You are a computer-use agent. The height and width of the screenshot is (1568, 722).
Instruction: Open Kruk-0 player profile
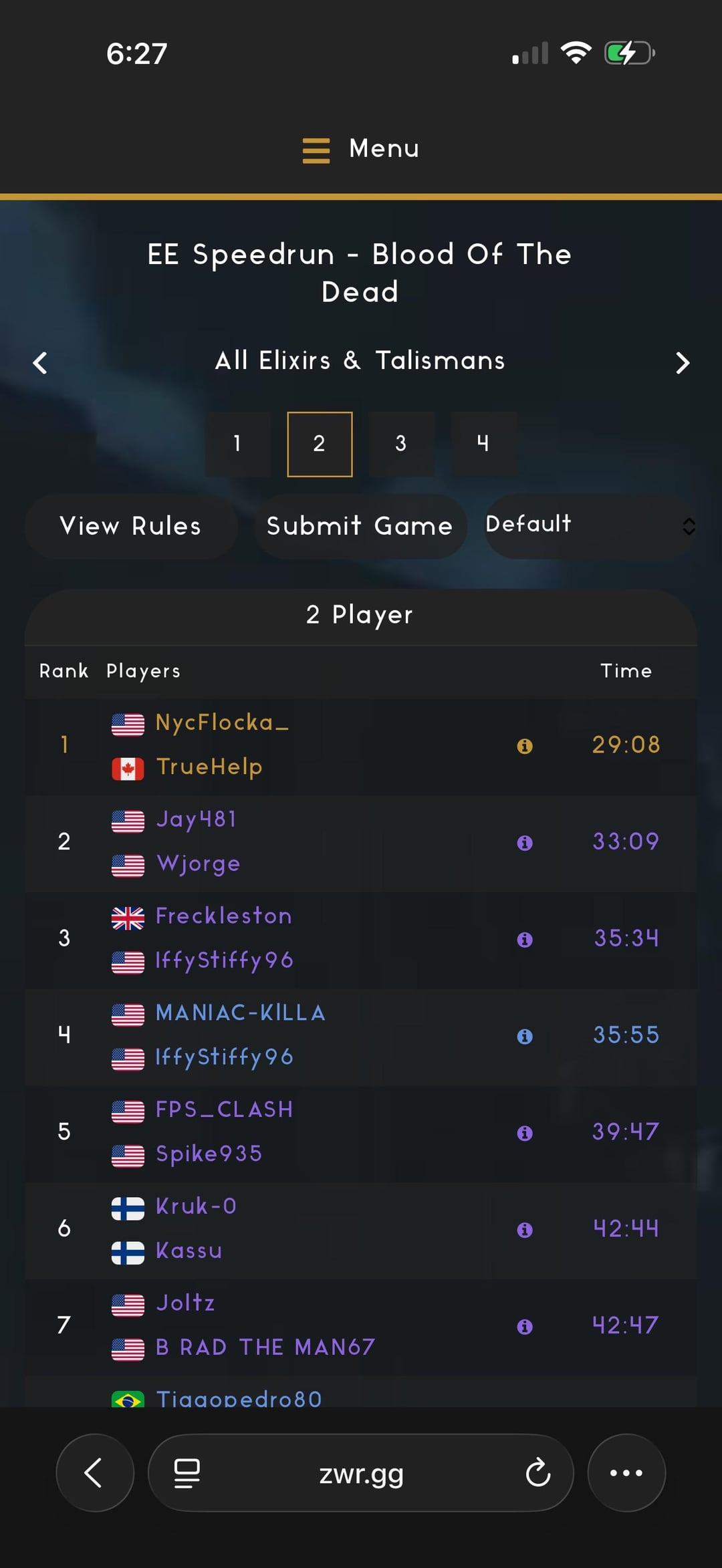tap(196, 1206)
